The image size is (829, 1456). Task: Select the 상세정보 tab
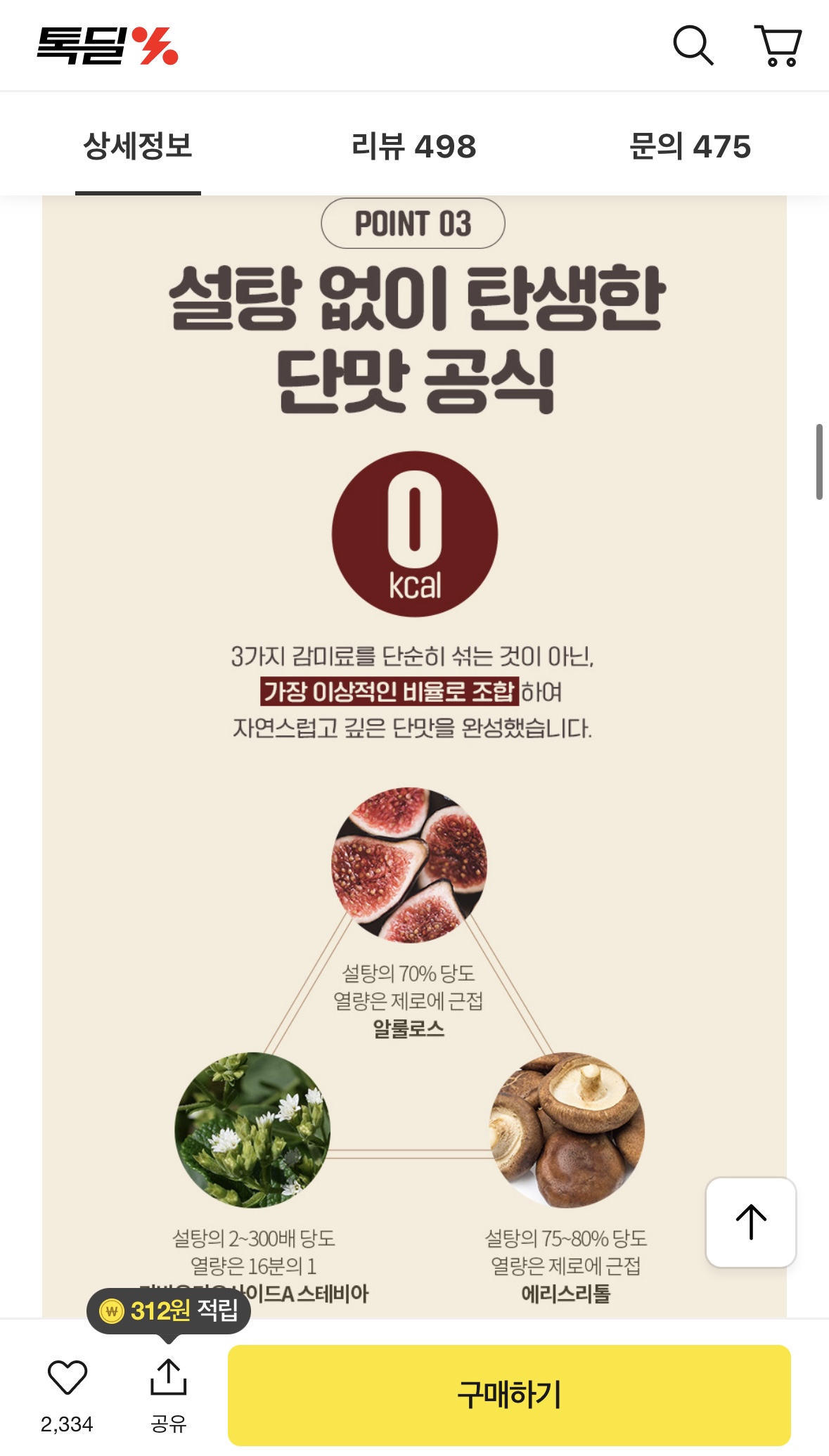coord(138,146)
